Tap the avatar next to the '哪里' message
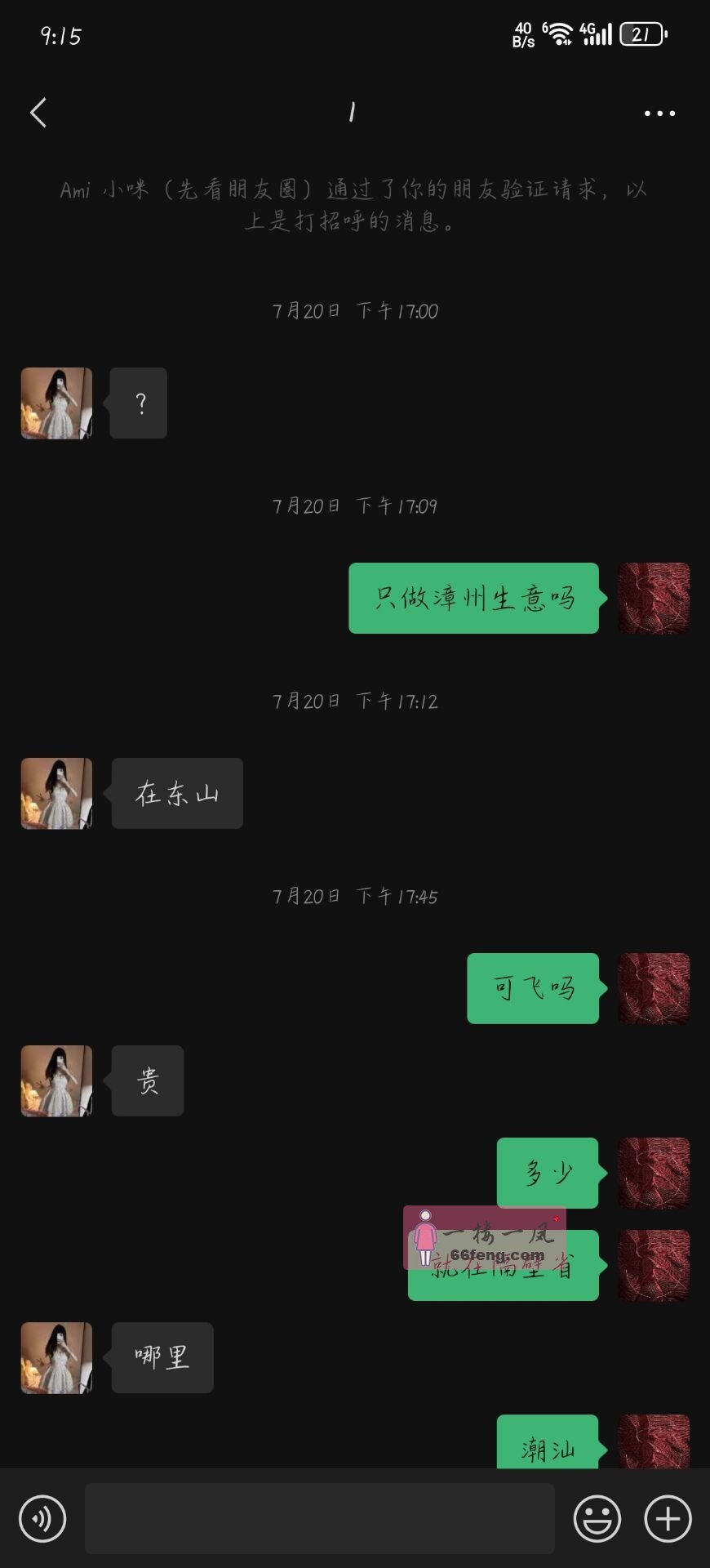The image size is (710, 1568). [x=55, y=1357]
